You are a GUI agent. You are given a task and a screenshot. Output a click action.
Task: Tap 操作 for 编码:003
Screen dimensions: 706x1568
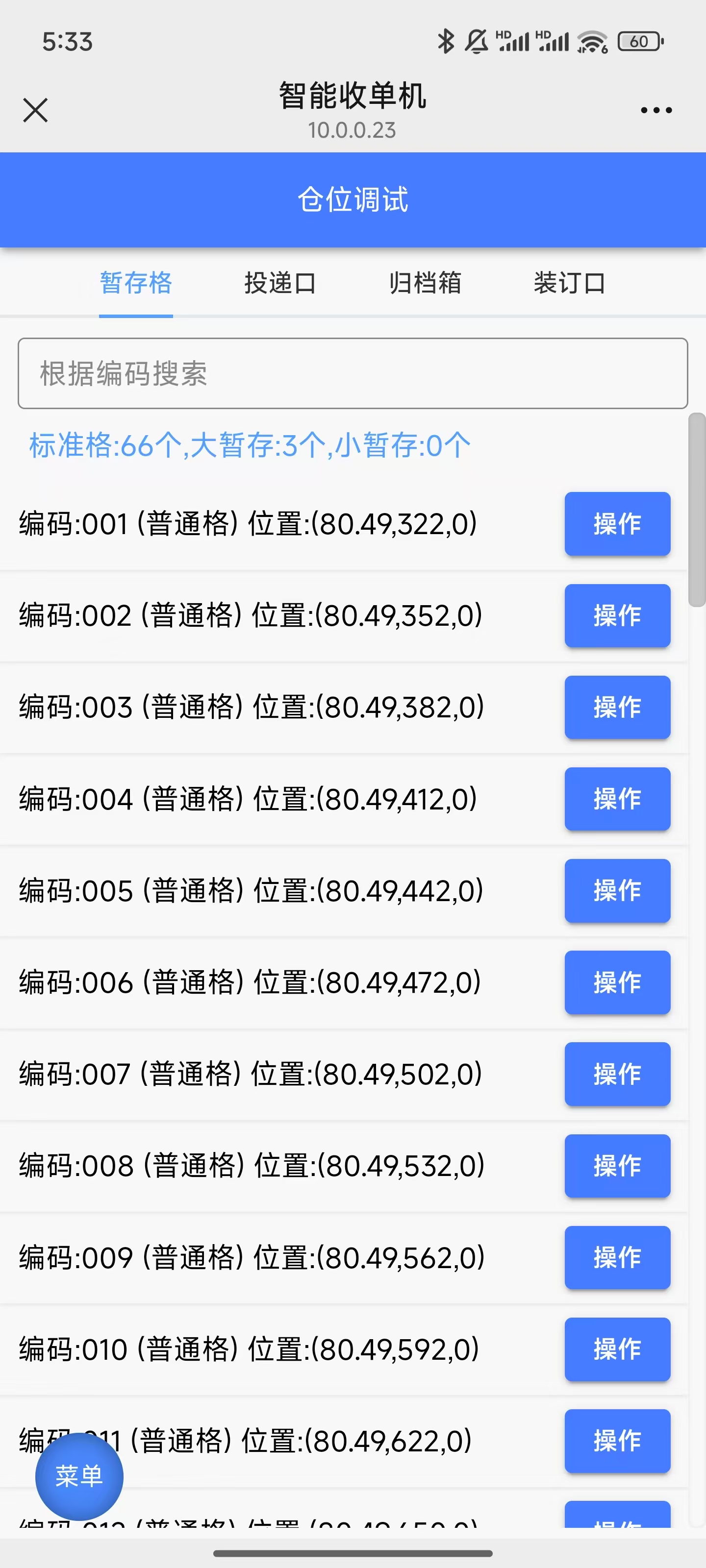point(617,707)
